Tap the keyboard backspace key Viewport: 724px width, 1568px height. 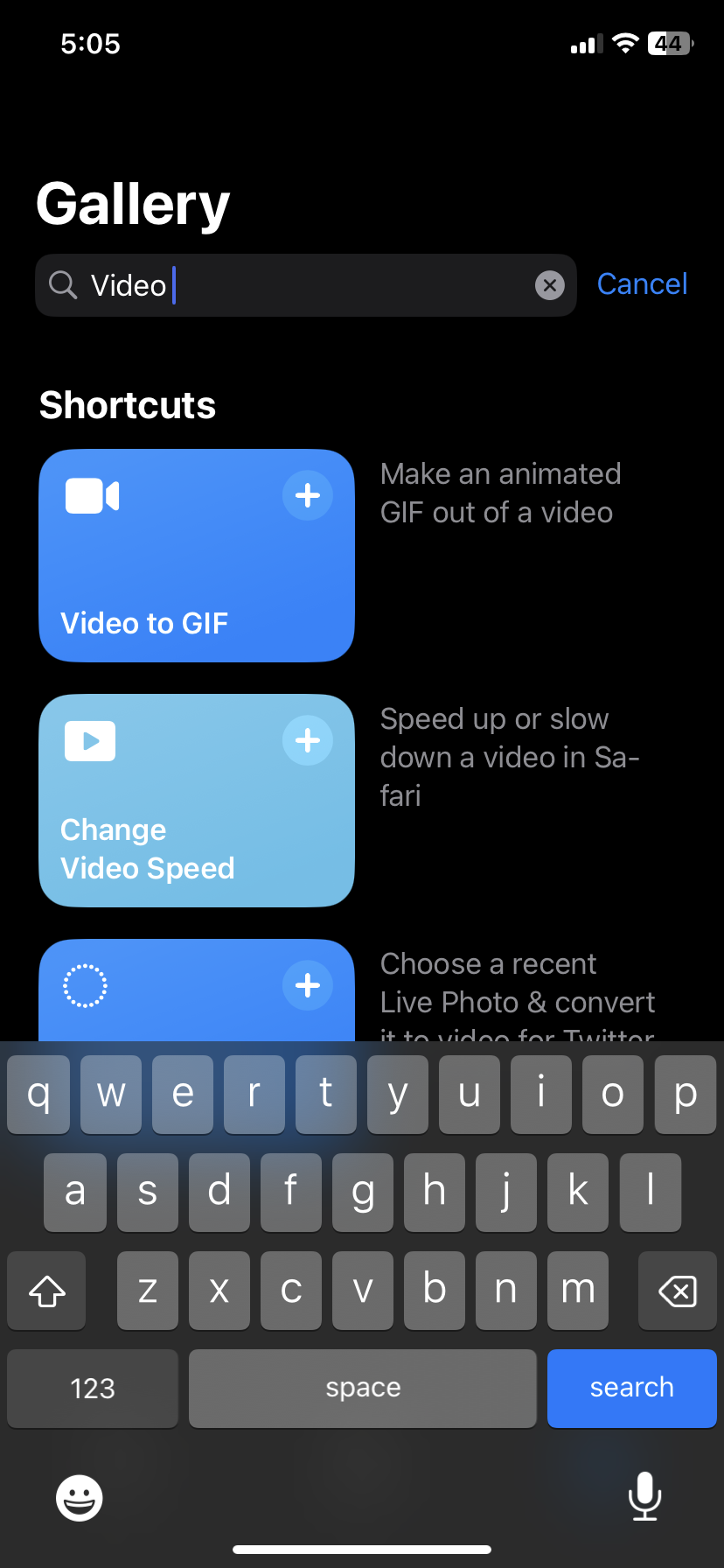677,1291
